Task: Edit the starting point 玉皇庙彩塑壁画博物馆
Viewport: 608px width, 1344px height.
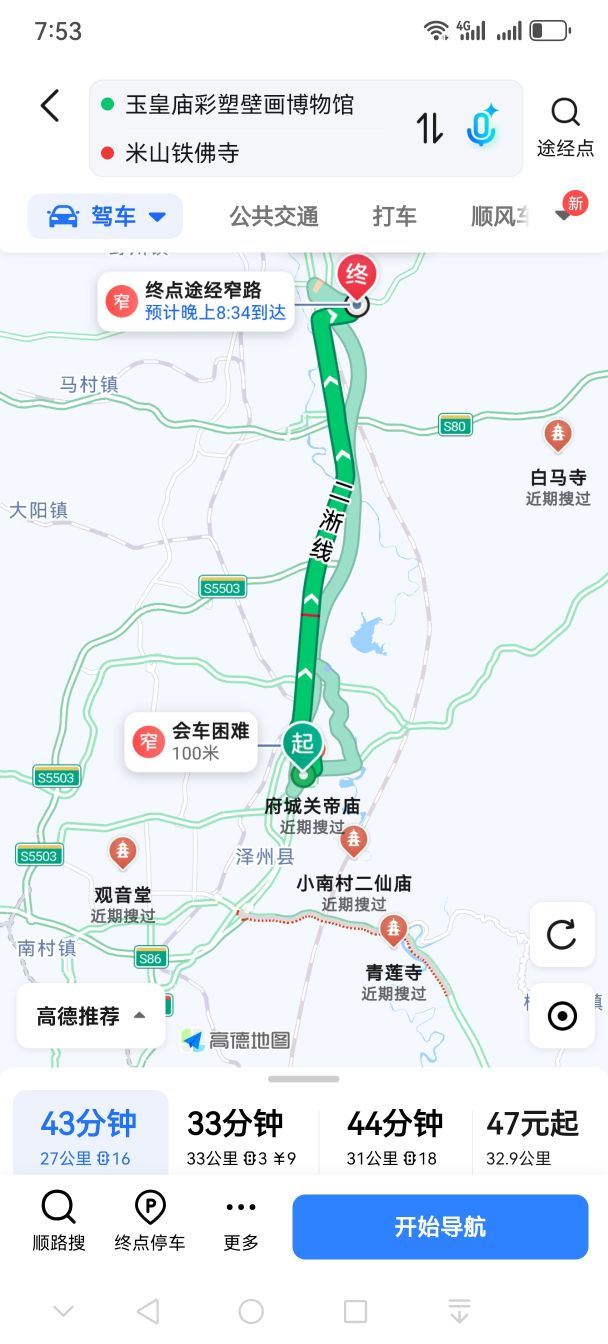Action: [240, 105]
